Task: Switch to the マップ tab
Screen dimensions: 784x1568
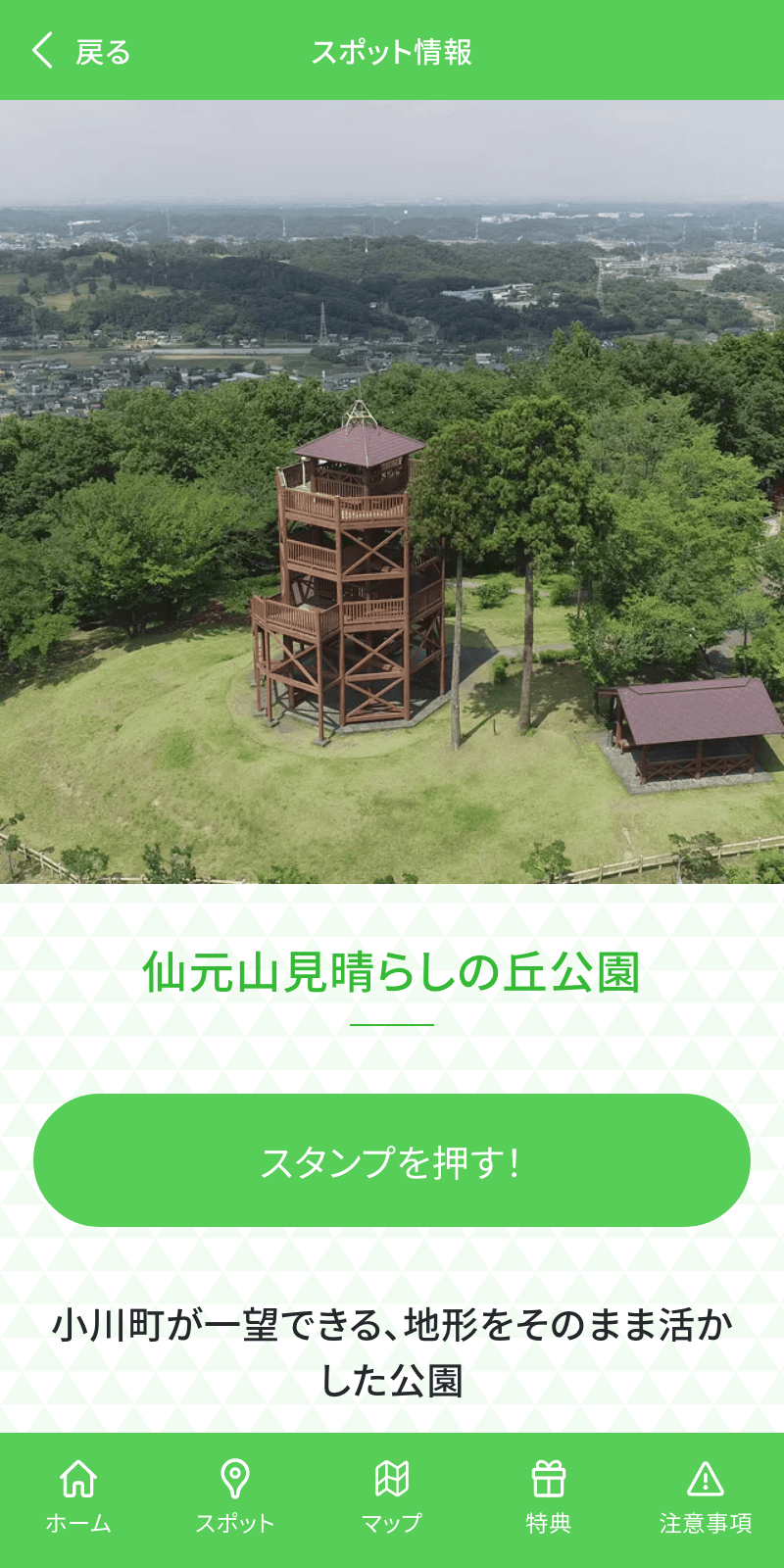Action: (x=392, y=1522)
